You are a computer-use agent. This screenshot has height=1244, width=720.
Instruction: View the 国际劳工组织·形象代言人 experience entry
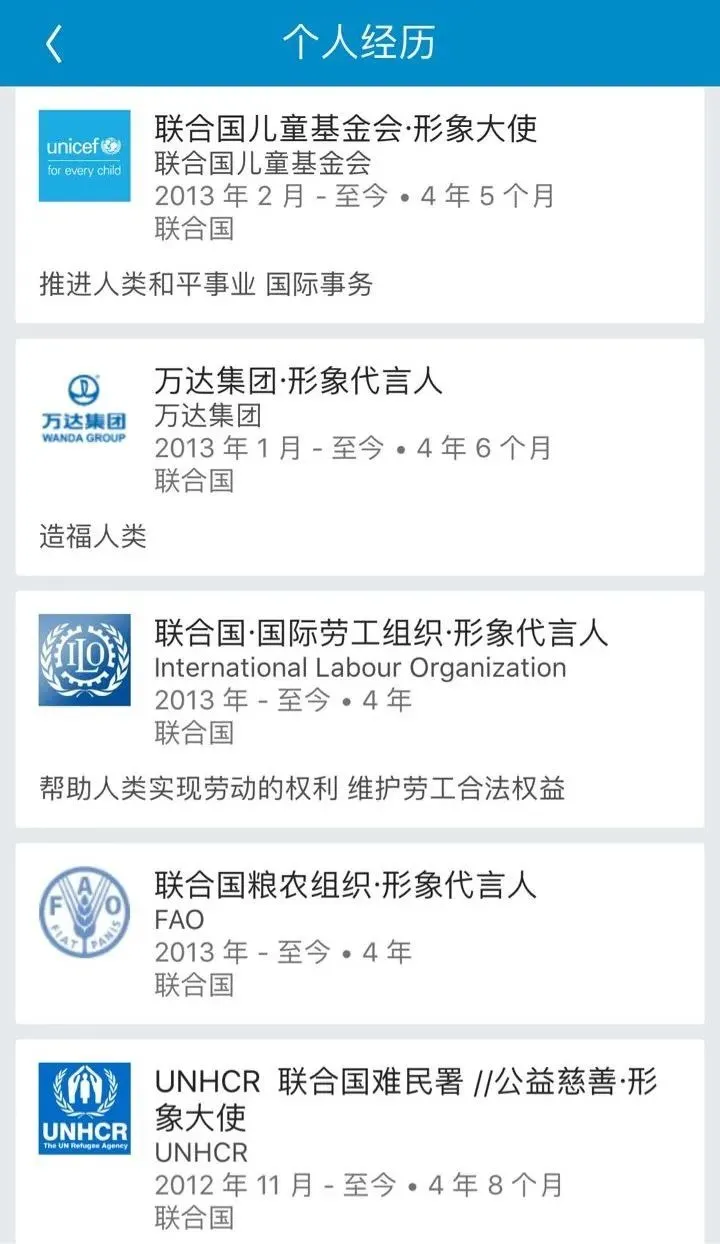360,708
